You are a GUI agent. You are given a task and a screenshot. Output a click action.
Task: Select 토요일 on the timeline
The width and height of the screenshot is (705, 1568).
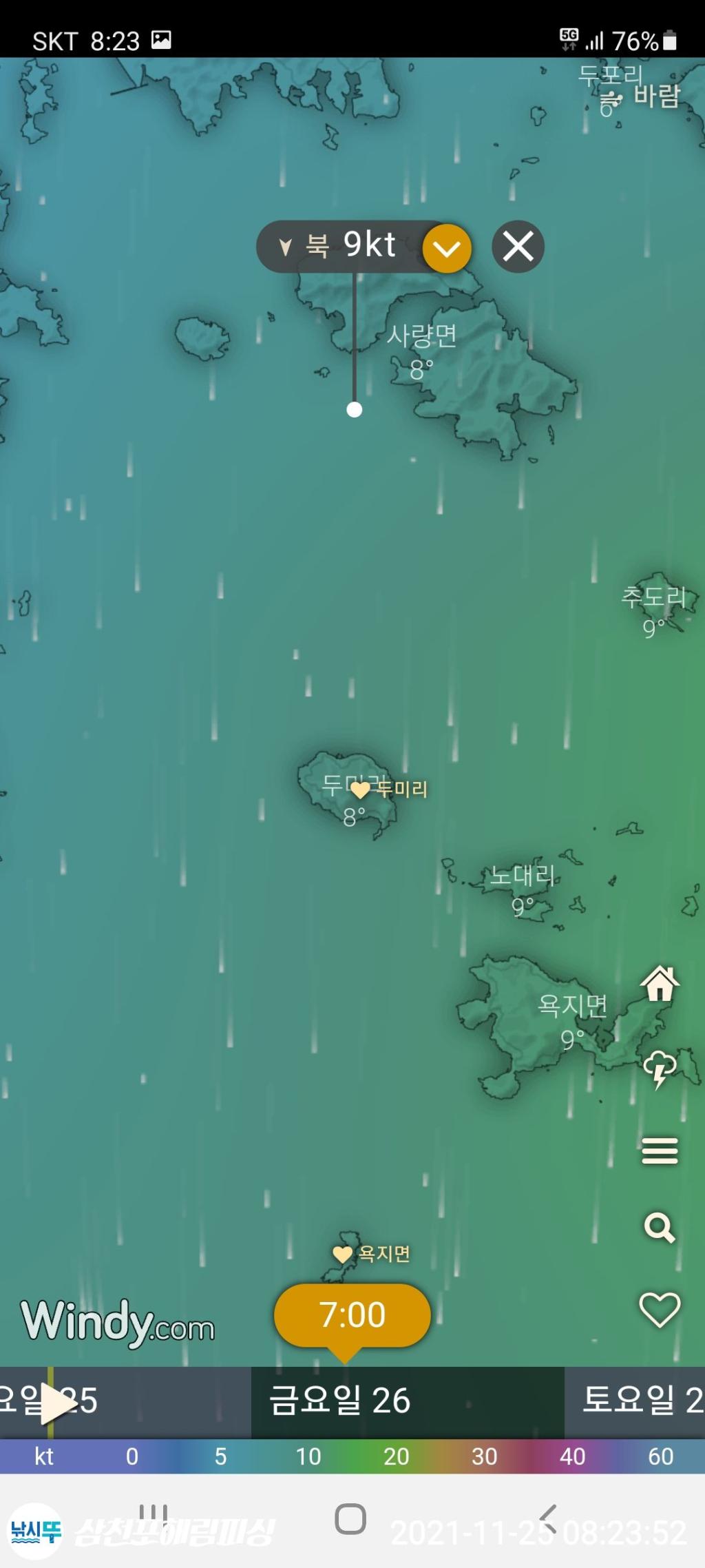[x=639, y=1401]
